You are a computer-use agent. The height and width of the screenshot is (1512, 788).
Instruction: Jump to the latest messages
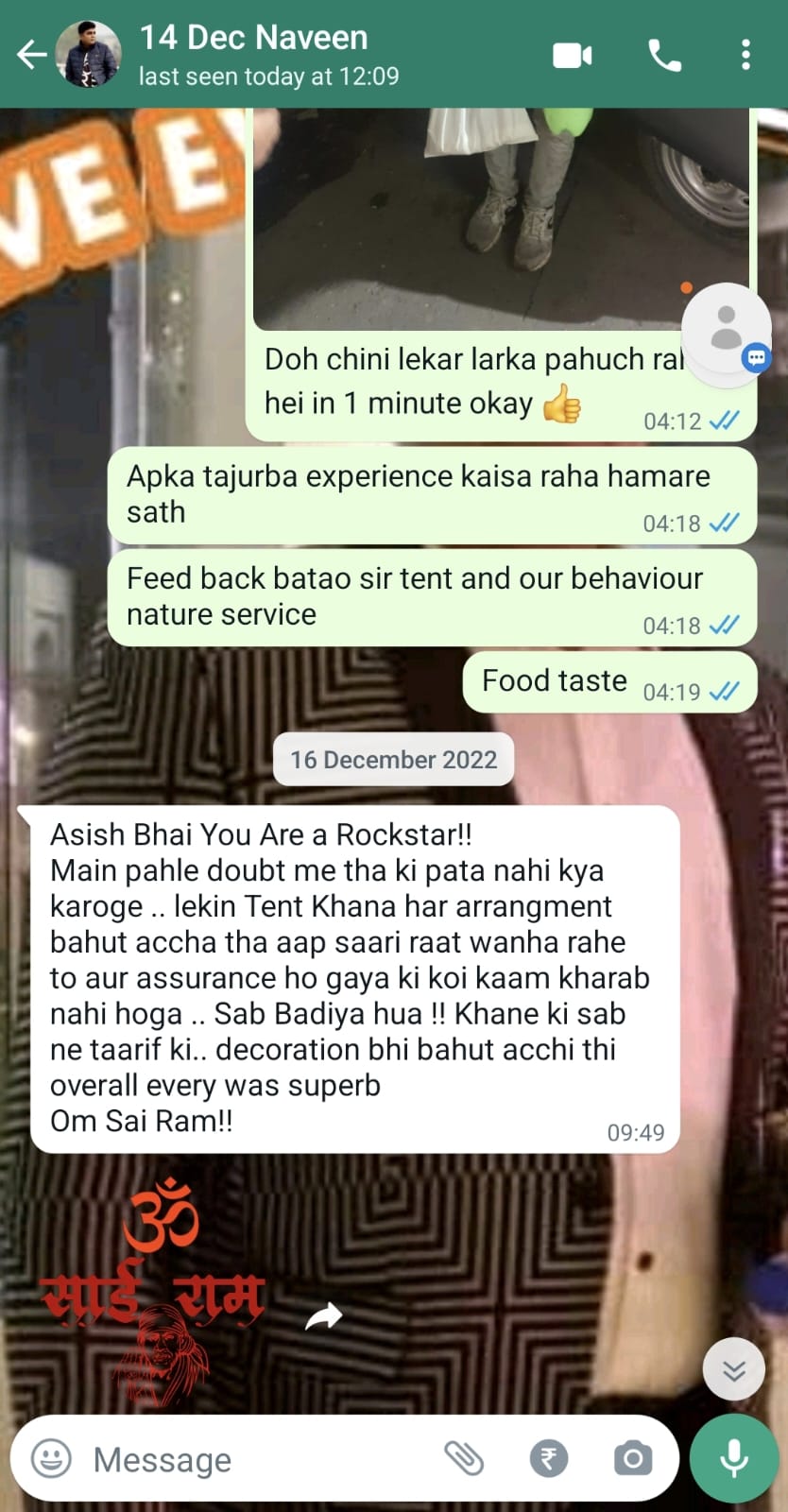(x=734, y=1369)
